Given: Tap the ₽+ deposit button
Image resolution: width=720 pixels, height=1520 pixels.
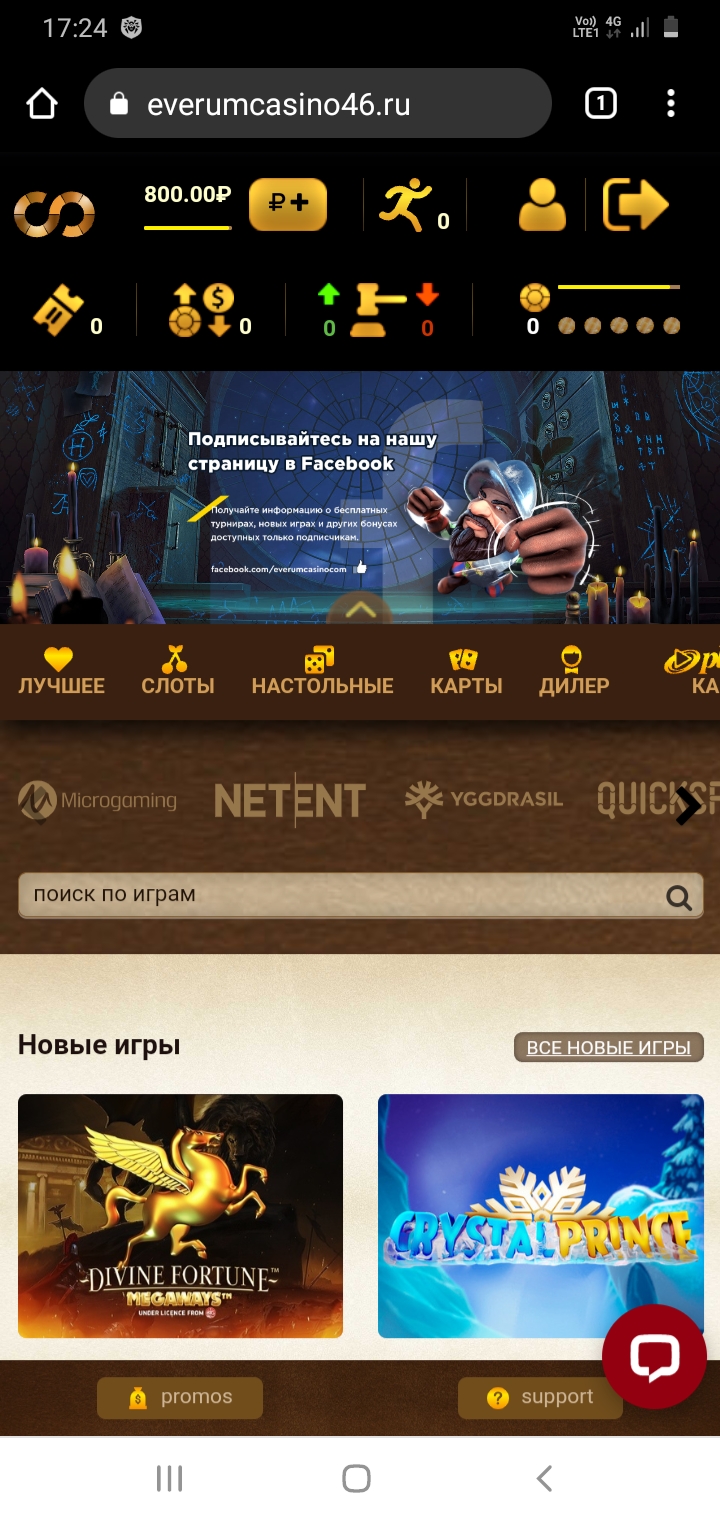Looking at the screenshot, I should [x=288, y=204].
